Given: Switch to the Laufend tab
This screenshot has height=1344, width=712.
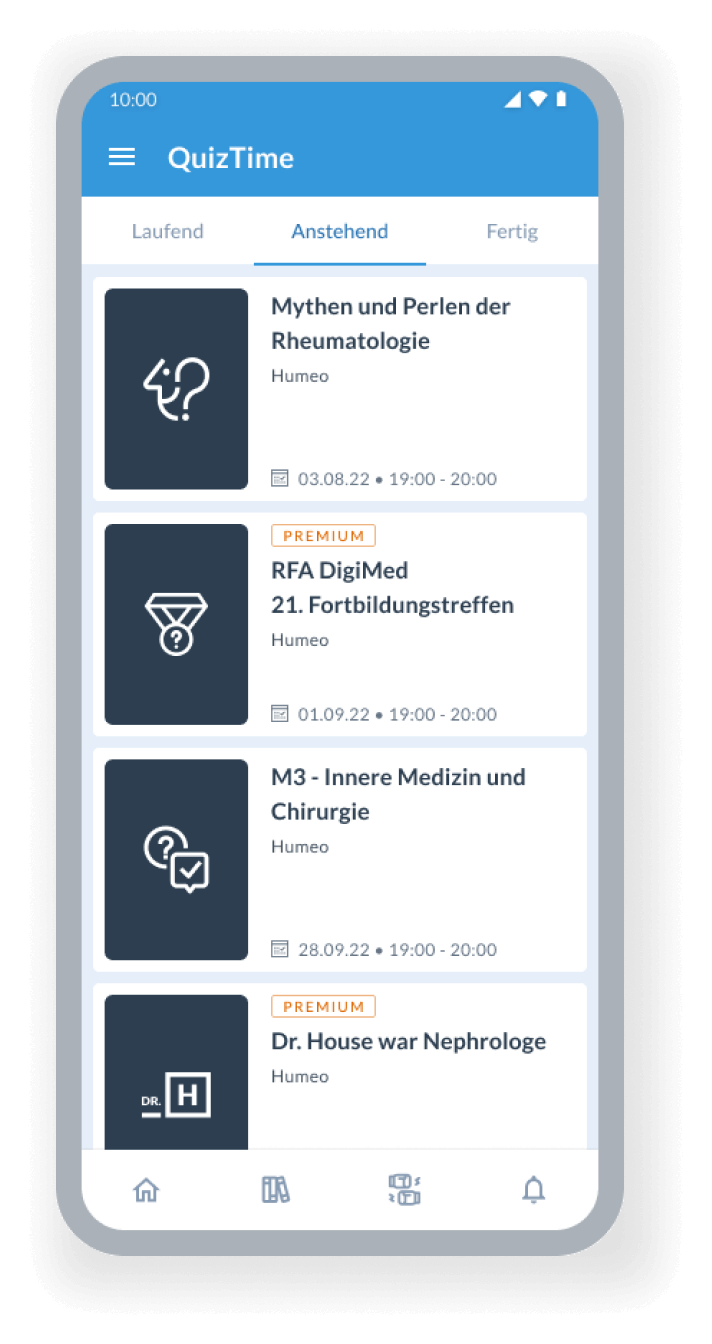Looking at the screenshot, I should 168,231.
